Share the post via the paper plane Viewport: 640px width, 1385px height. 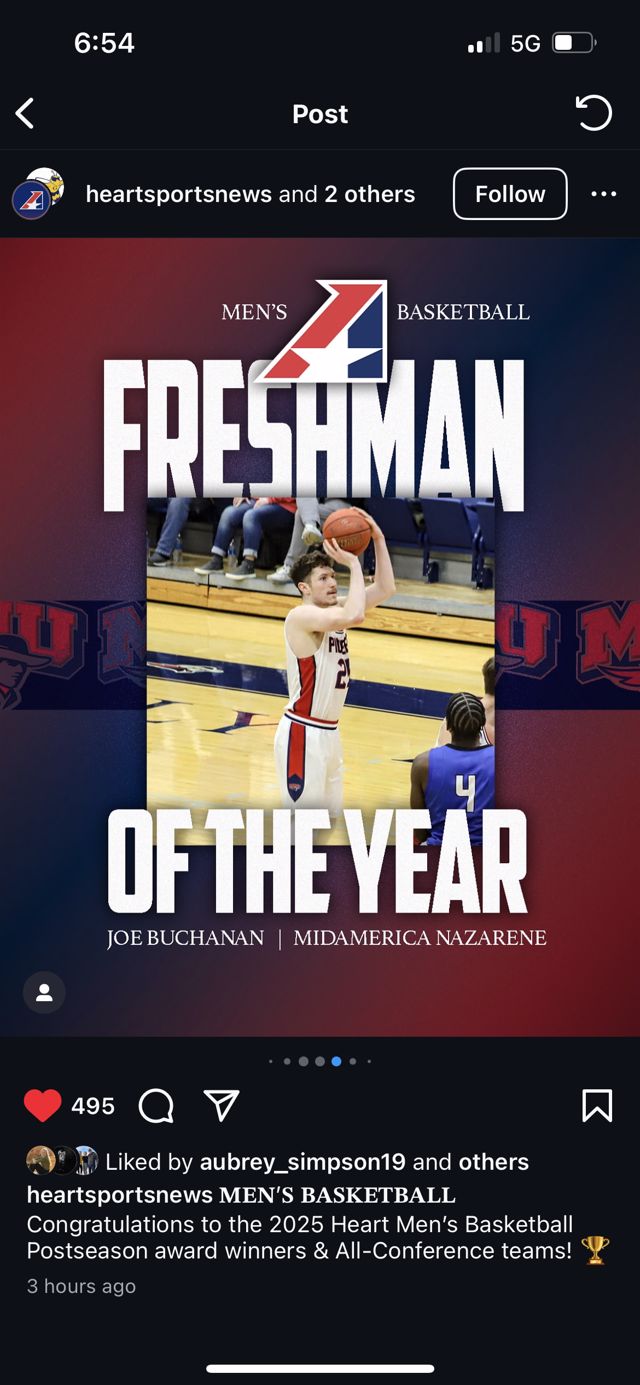tap(221, 1104)
